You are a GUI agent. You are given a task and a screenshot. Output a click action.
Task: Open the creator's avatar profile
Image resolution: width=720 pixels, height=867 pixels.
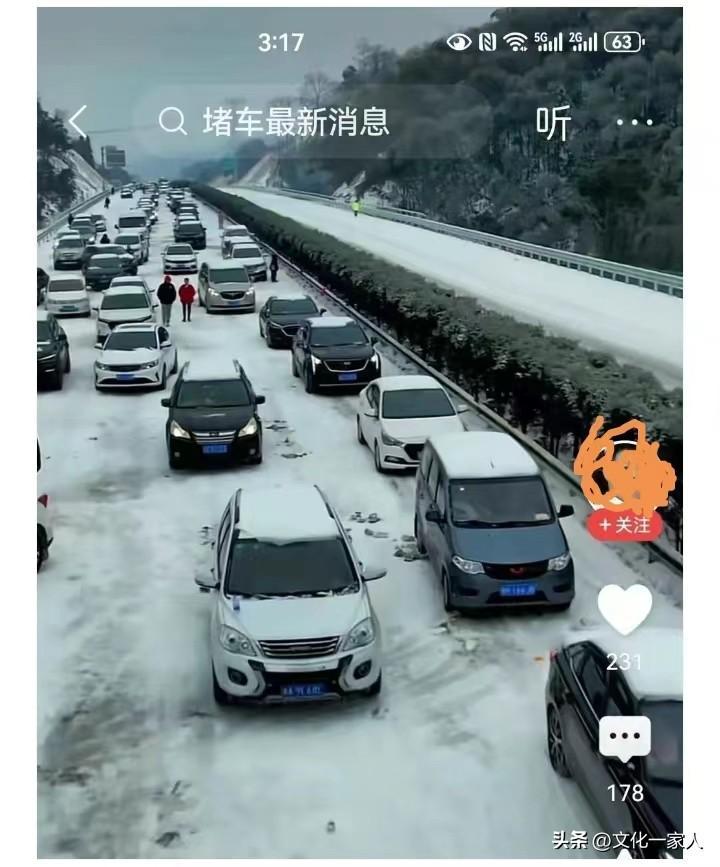click(x=624, y=465)
